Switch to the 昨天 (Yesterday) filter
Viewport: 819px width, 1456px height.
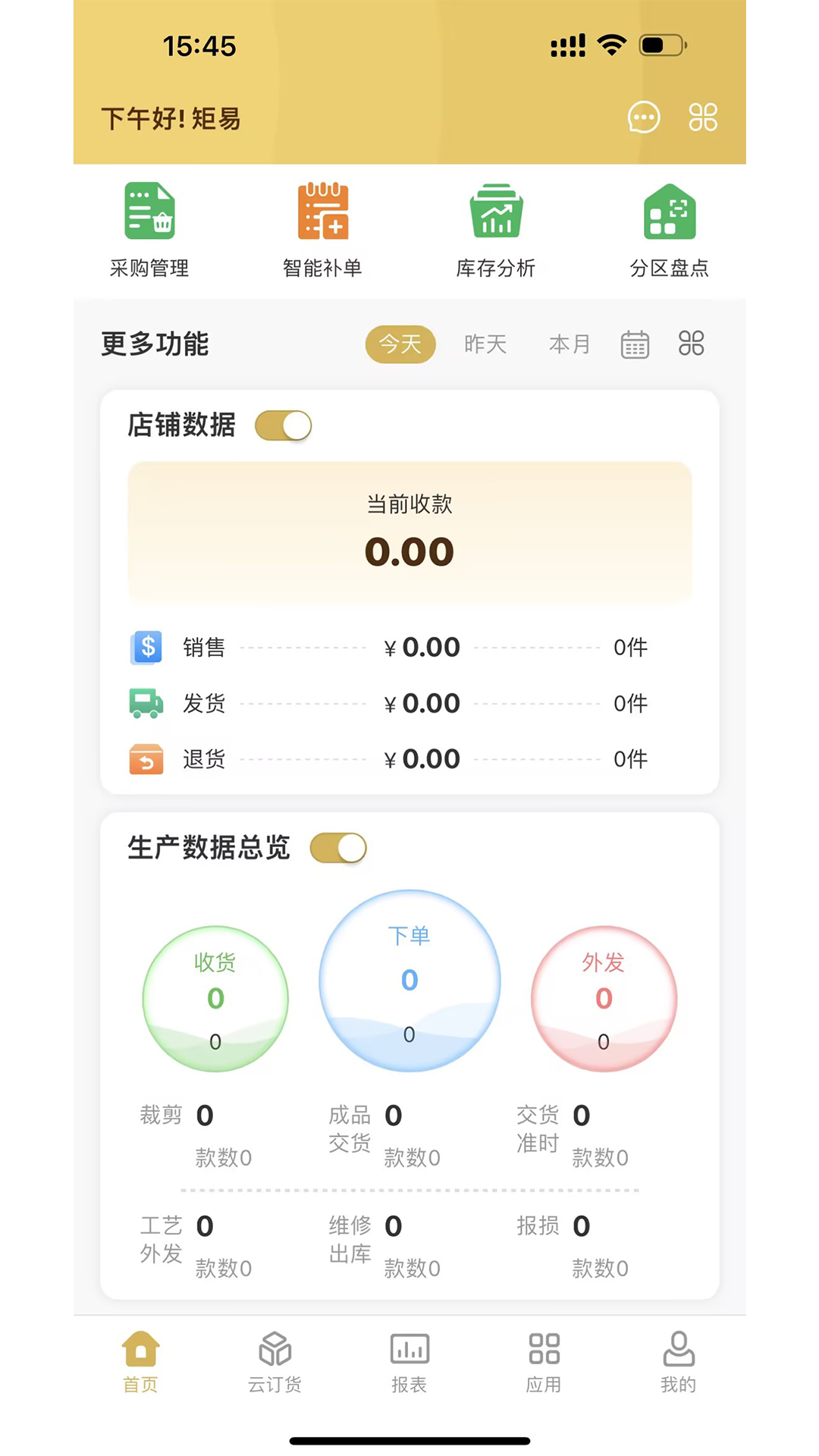pyautogui.click(x=485, y=344)
